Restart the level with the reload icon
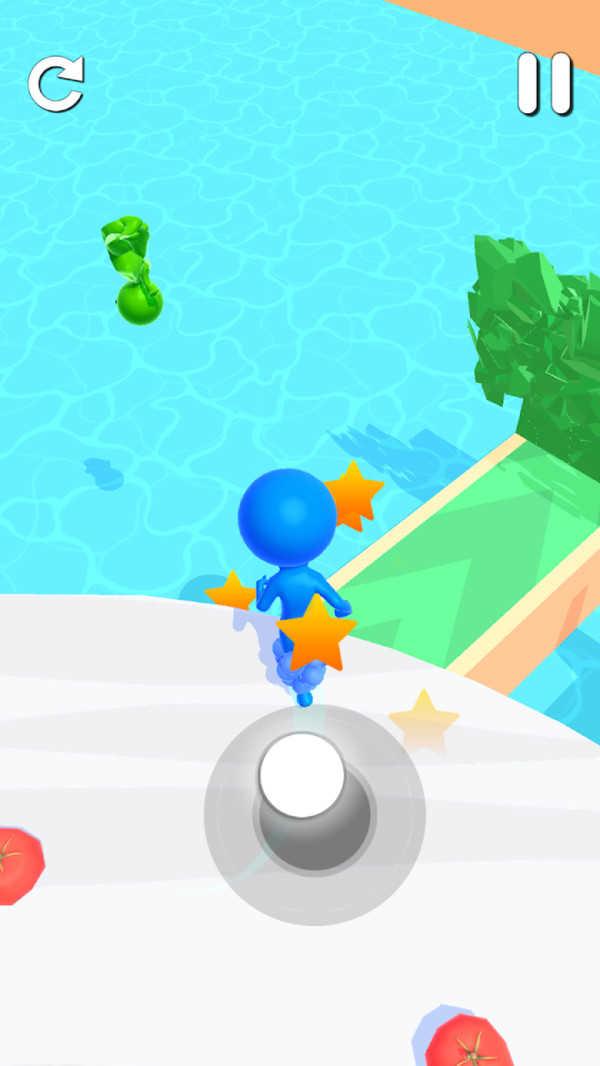 point(56,83)
